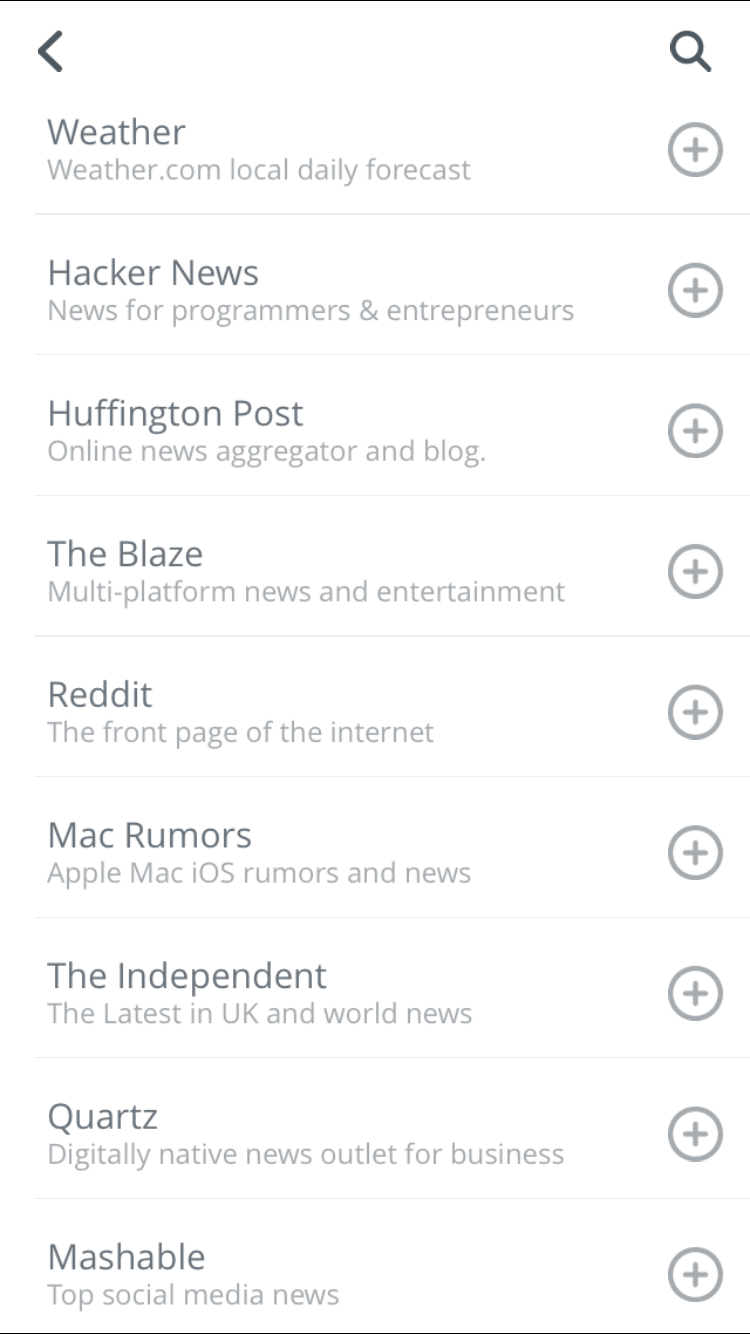Open the Hacker News row
The height and width of the screenshot is (1334, 750).
click(x=392, y=285)
